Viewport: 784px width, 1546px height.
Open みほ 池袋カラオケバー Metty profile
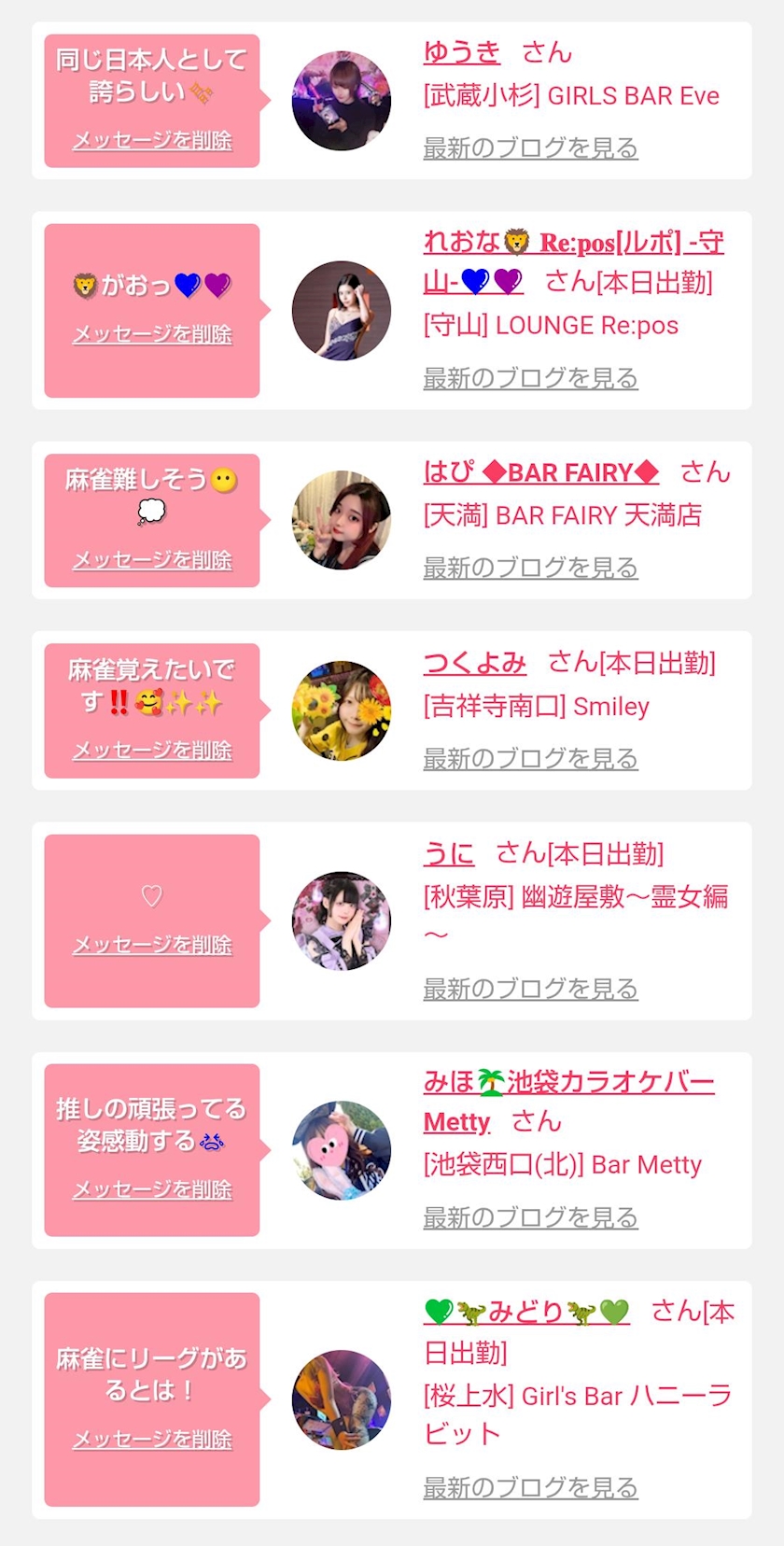coord(569,1102)
